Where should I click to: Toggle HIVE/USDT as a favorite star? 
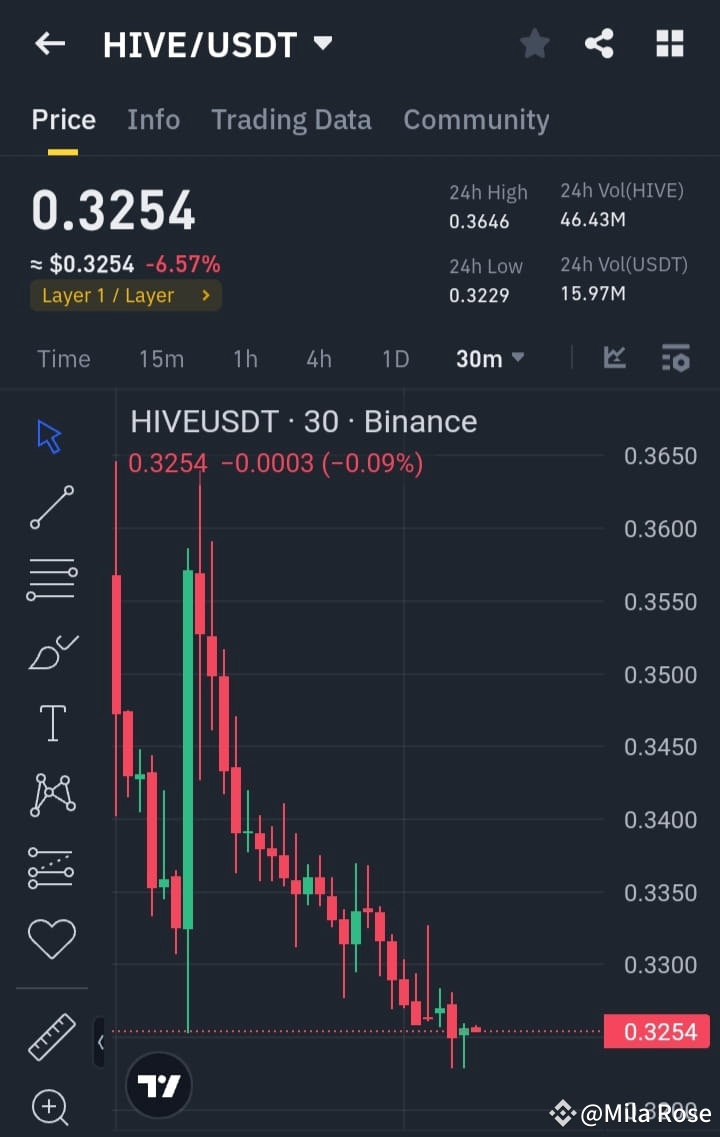(534, 43)
